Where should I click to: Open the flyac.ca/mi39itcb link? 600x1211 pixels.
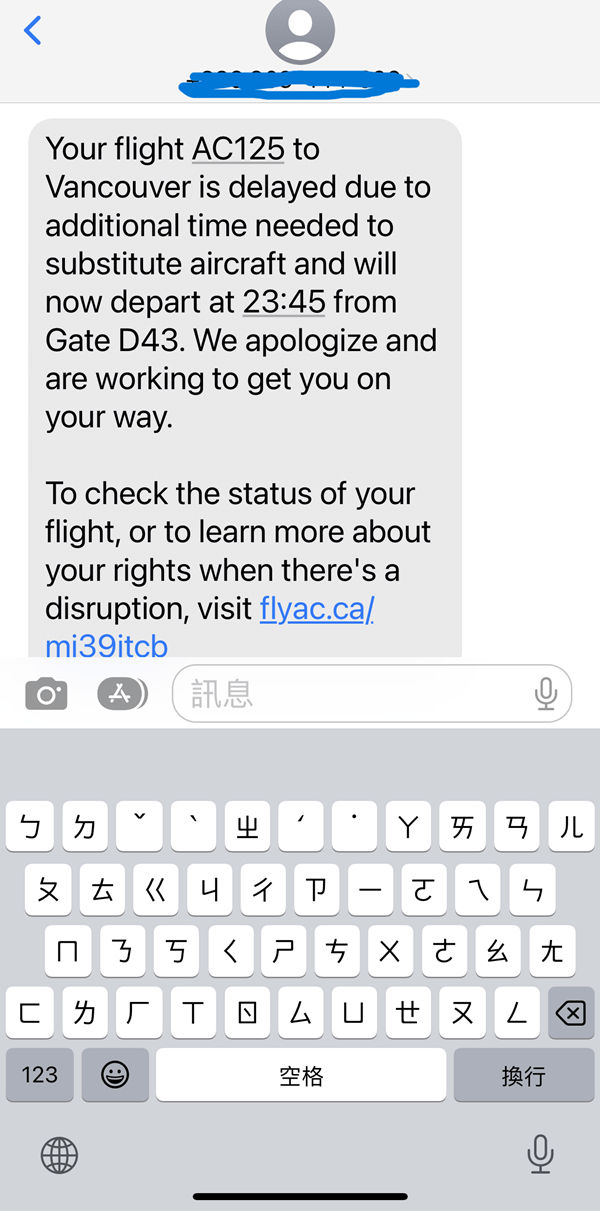click(x=210, y=626)
